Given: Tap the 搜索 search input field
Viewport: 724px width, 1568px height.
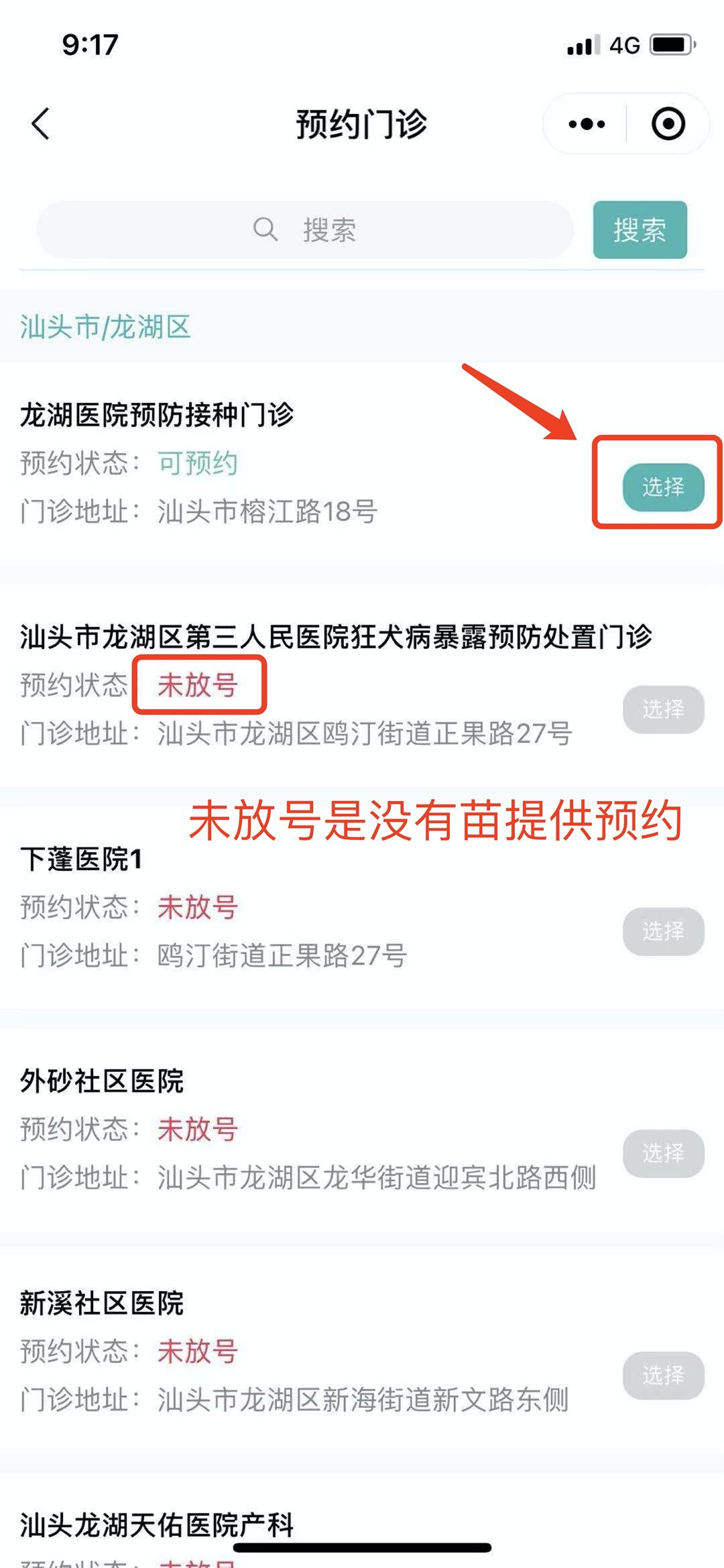Looking at the screenshot, I should [305, 230].
